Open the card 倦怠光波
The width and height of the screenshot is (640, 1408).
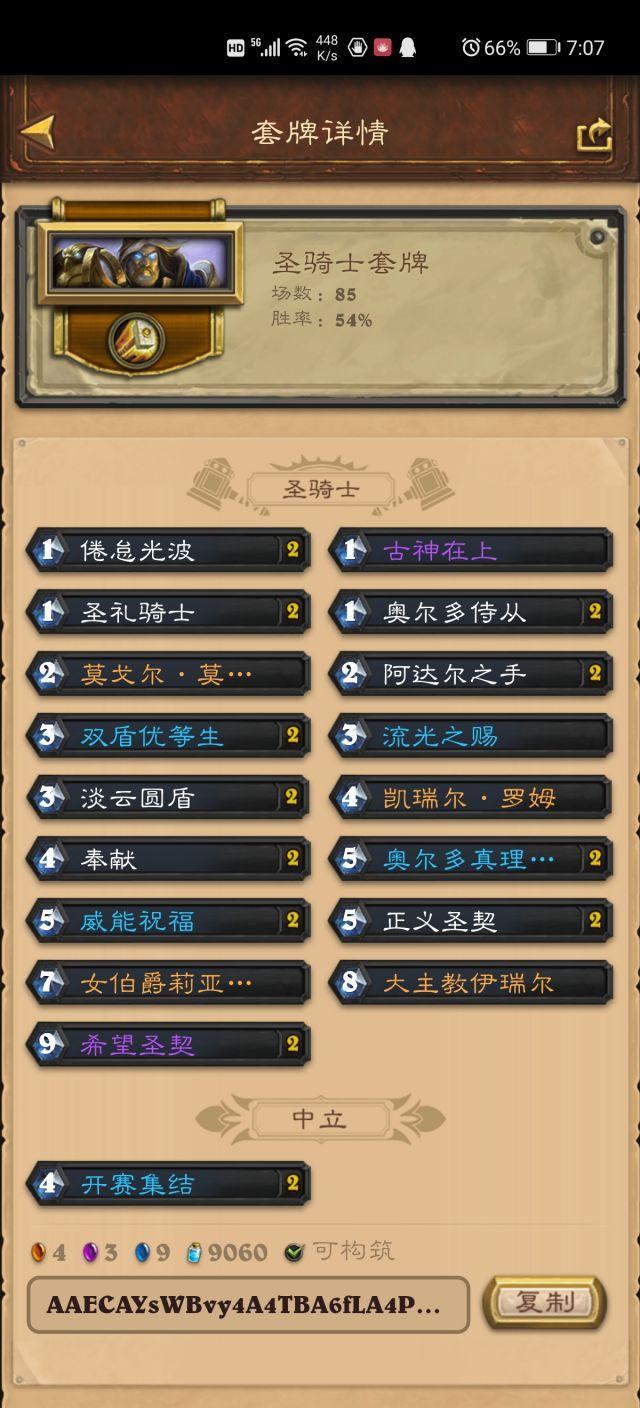(x=168, y=550)
